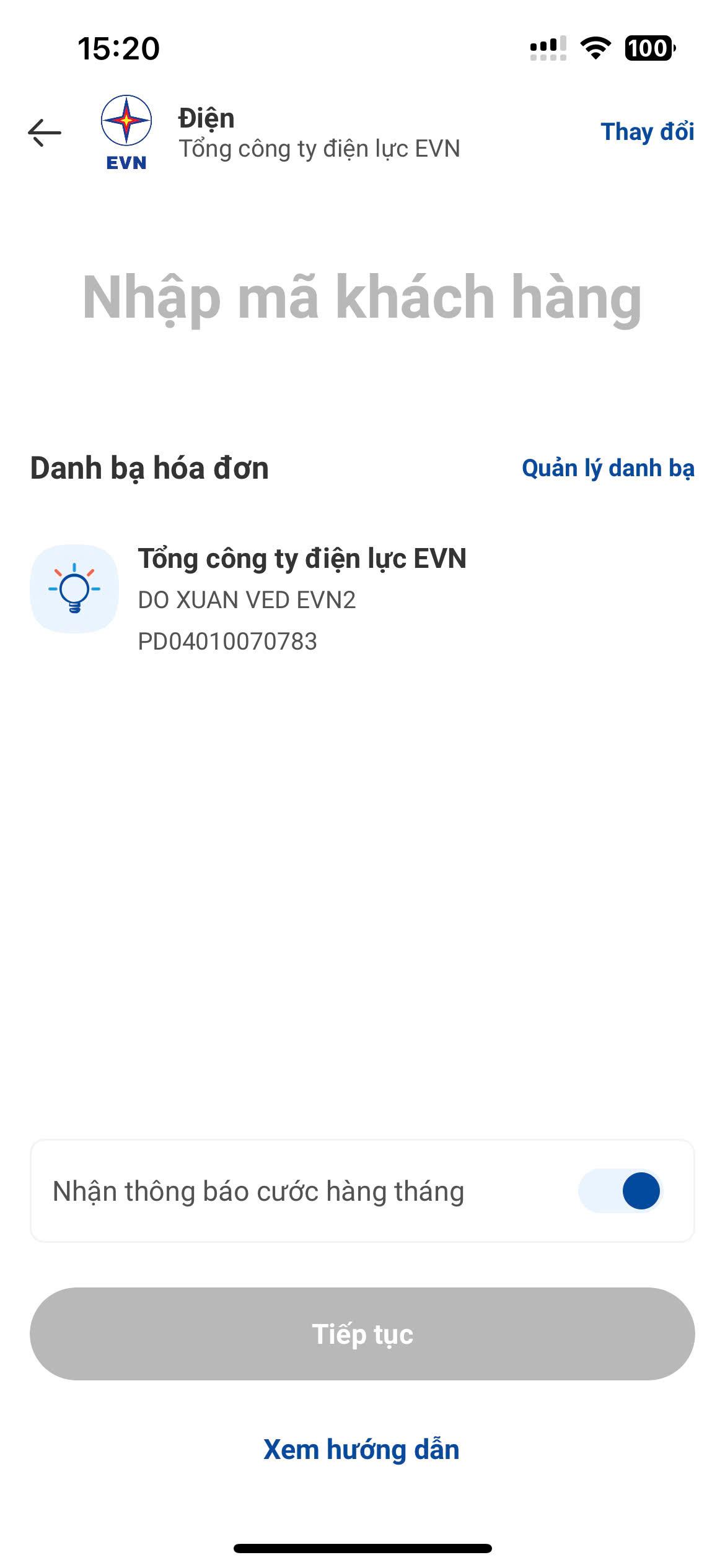
Task: Enter customer code in Nhập mã khách hàng
Action: pos(362,298)
